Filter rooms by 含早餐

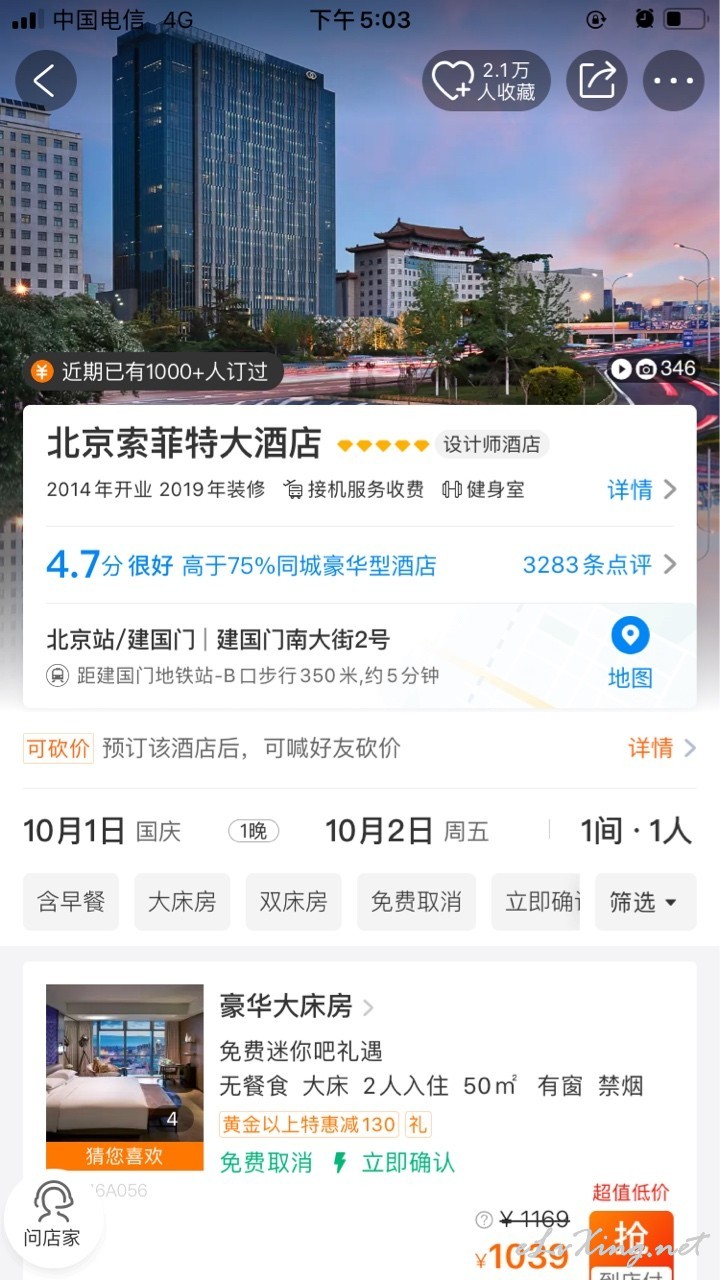point(71,902)
